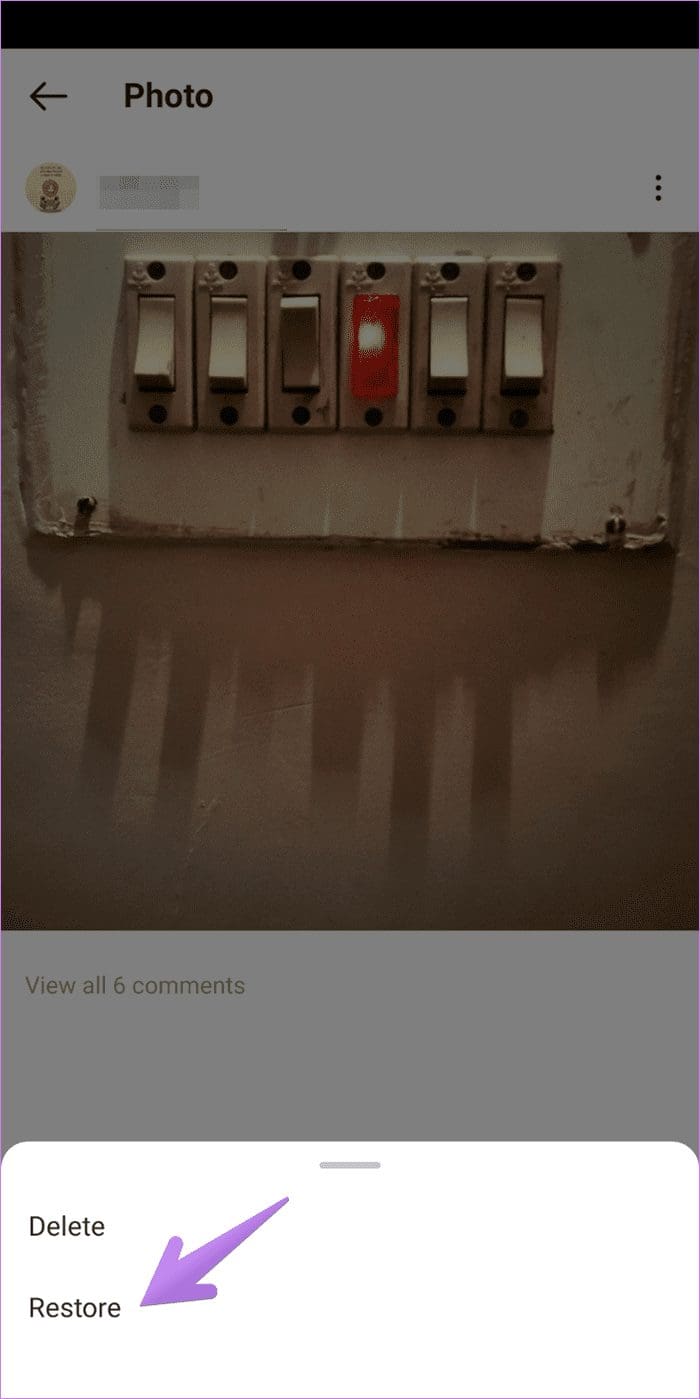Open the post's three-dot overflow menu
This screenshot has width=700, height=1399.
pyautogui.click(x=657, y=188)
